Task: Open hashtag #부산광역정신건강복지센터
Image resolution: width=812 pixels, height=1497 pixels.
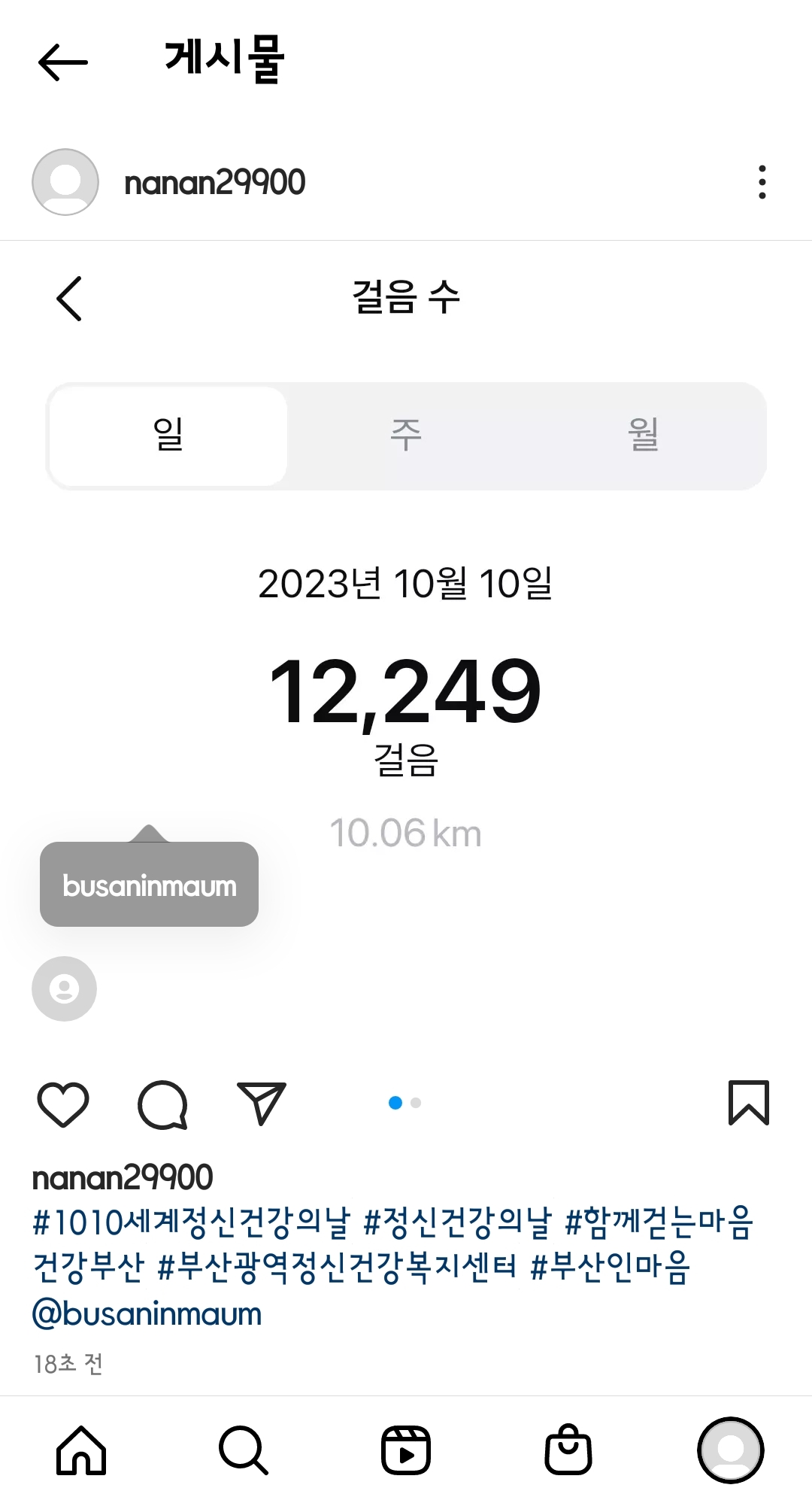Action: [x=337, y=1267]
